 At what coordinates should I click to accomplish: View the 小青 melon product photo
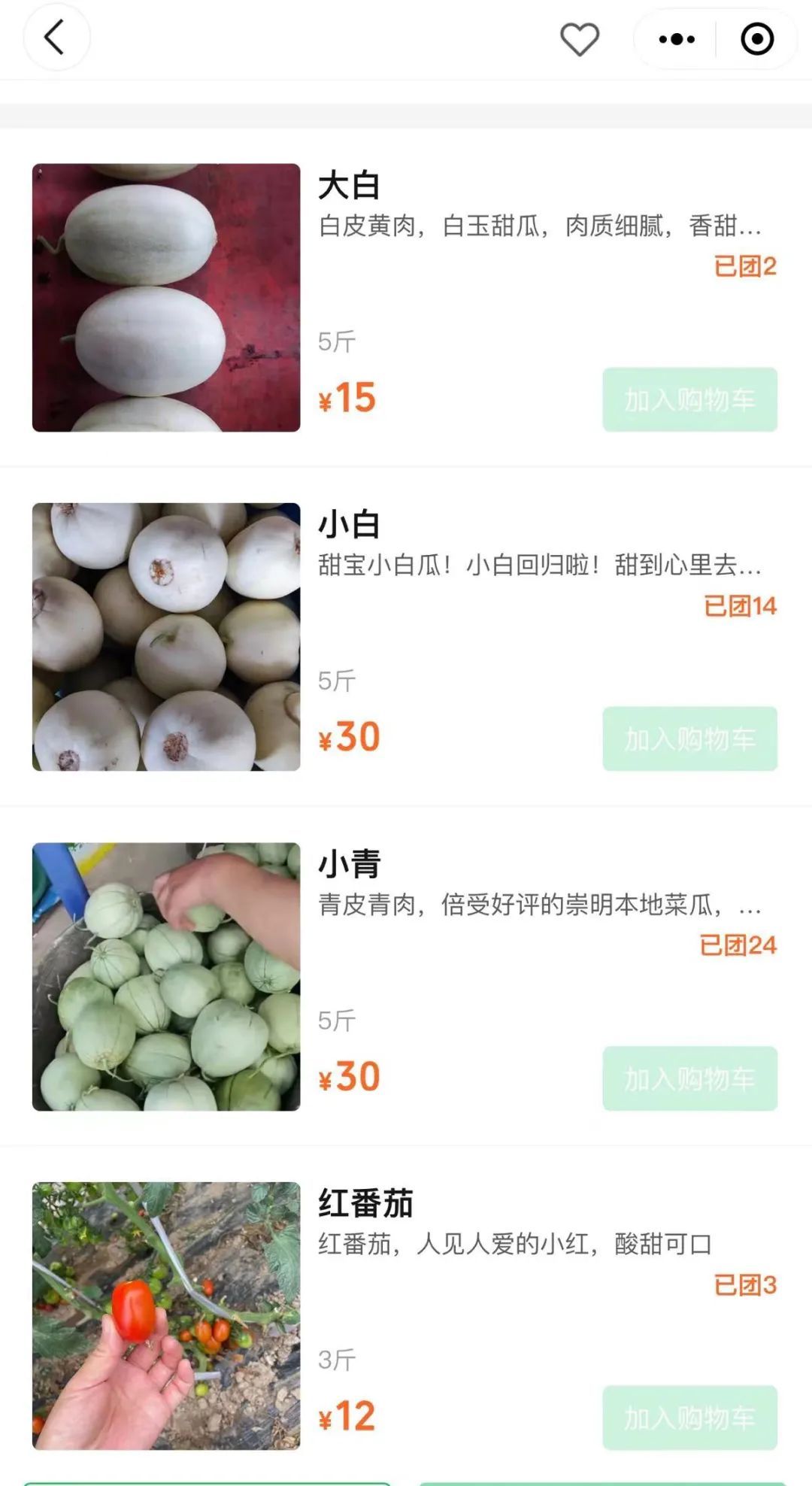[x=166, y=976]
